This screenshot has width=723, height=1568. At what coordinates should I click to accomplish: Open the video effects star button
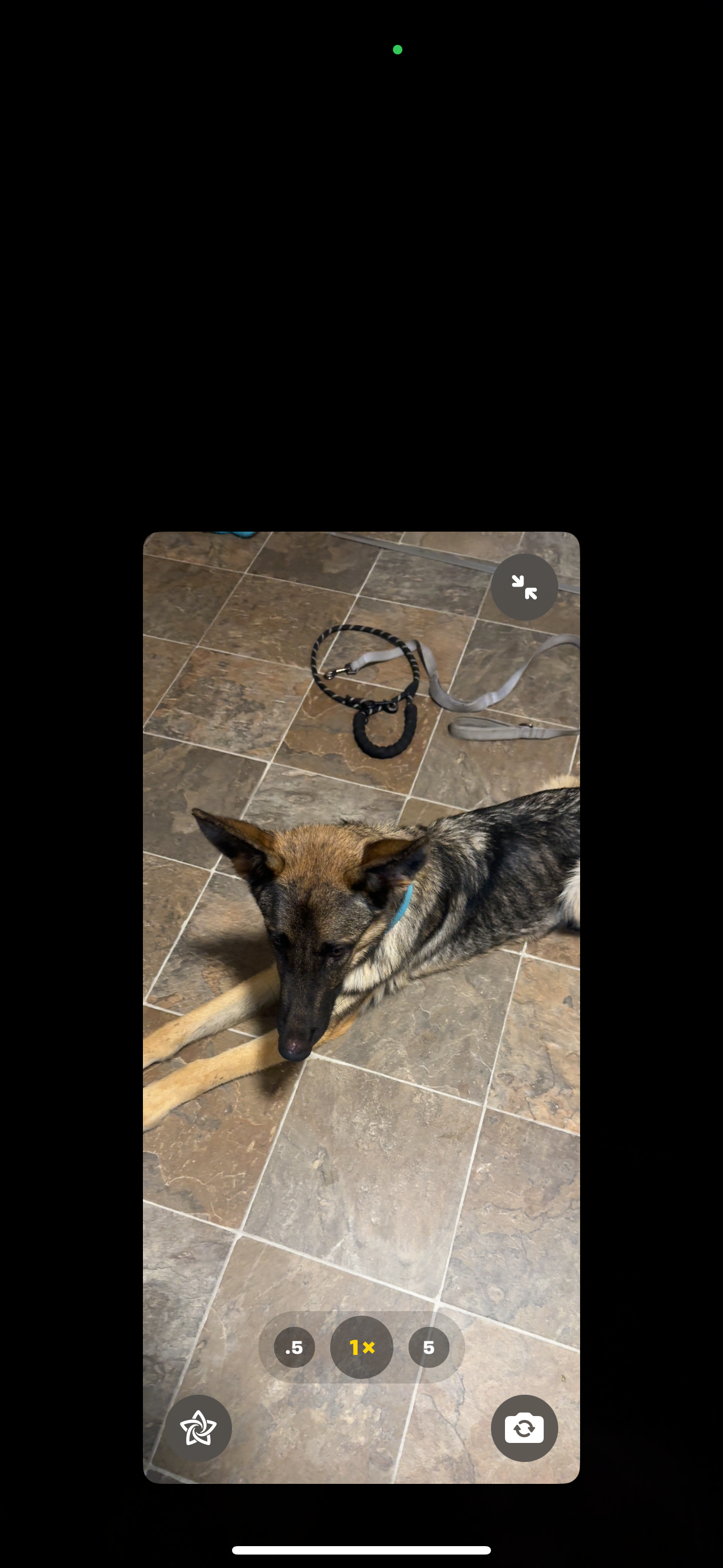[x=198, y=1428]
